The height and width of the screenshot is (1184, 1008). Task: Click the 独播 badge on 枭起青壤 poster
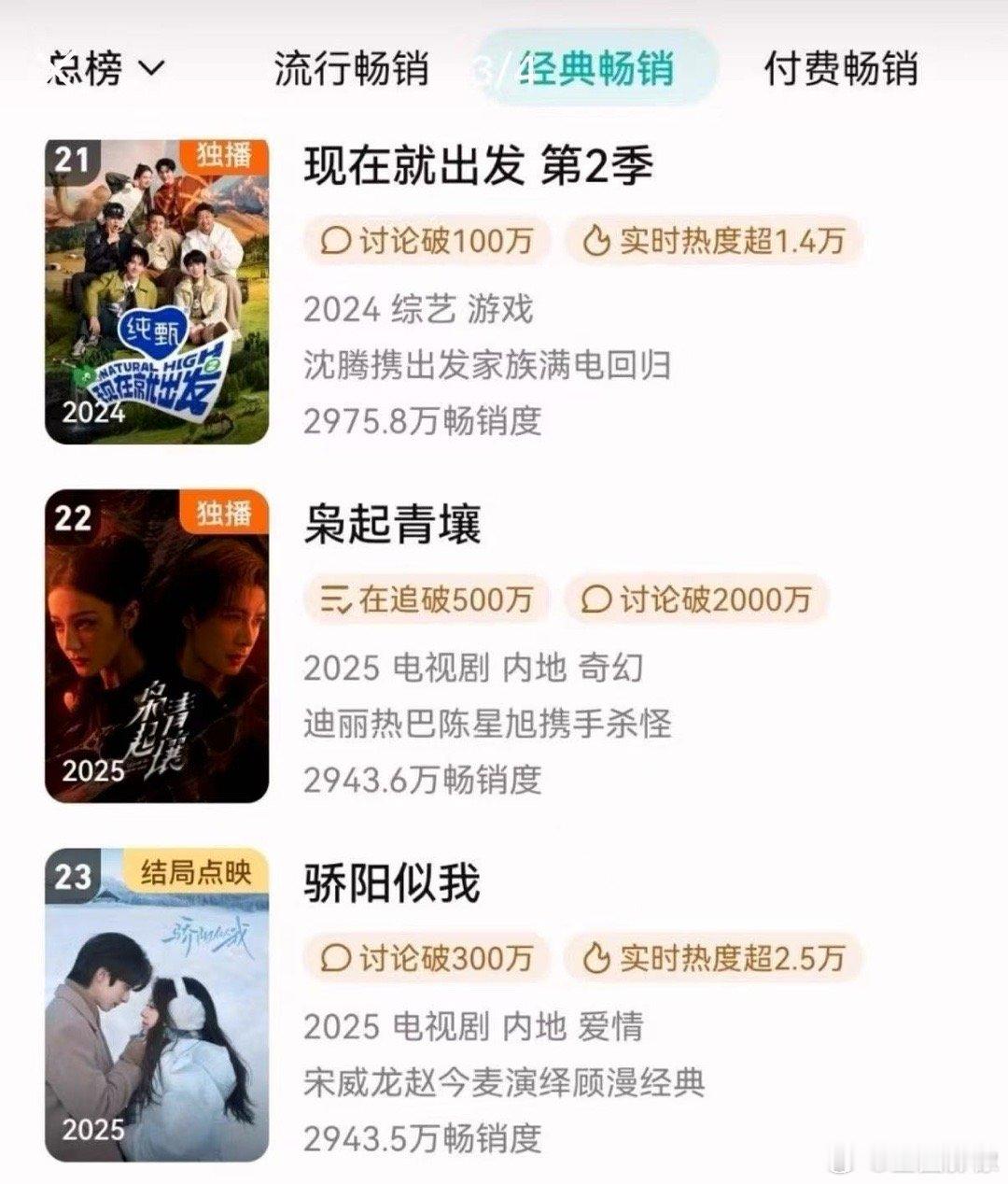coord(226,514)
